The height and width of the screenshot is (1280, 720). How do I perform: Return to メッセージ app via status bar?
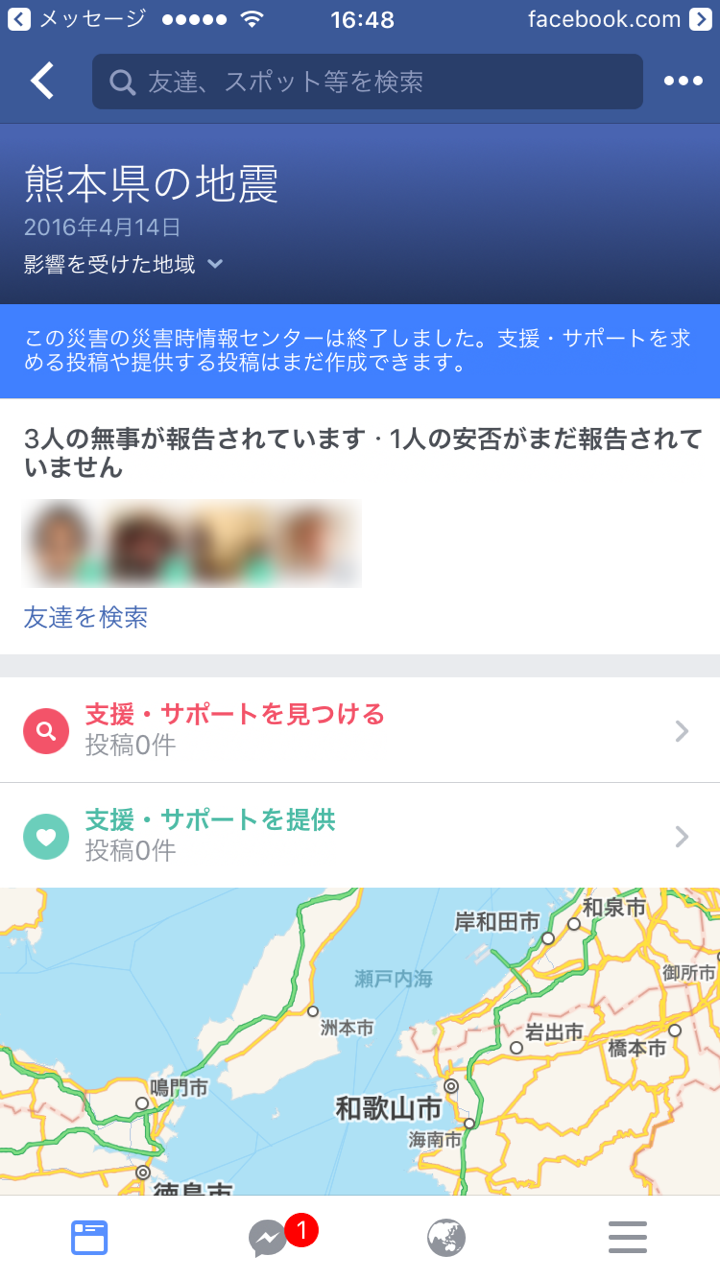(75, 19)
